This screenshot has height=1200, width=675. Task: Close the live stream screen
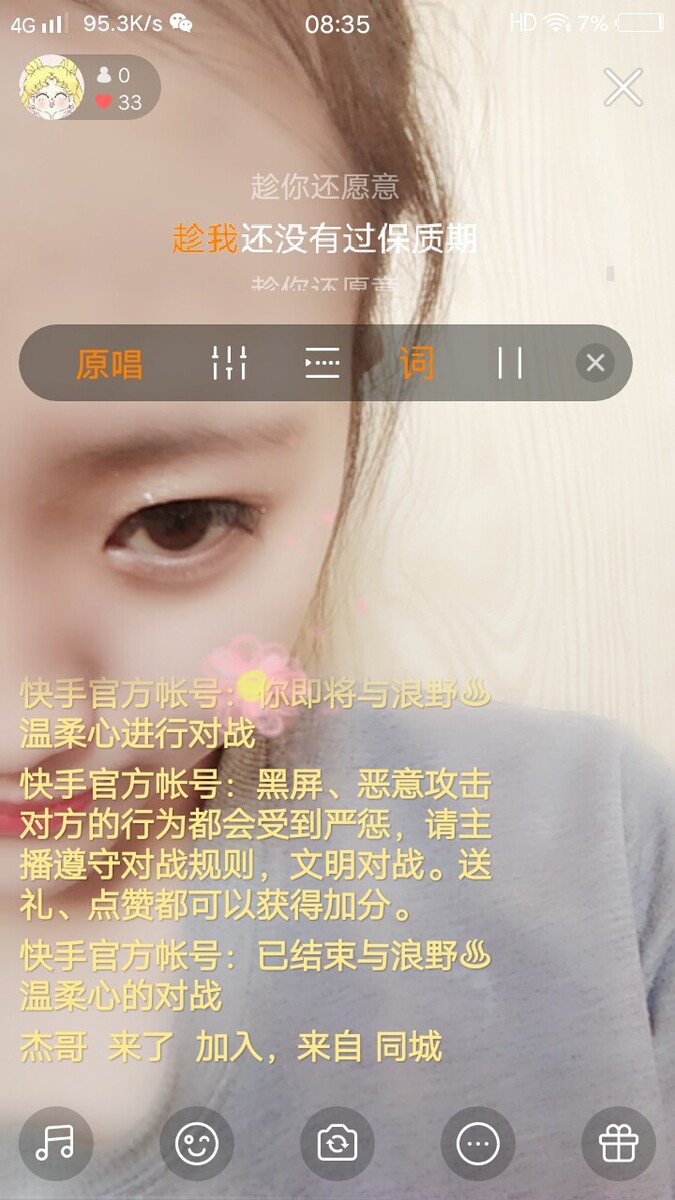(622, 88)
